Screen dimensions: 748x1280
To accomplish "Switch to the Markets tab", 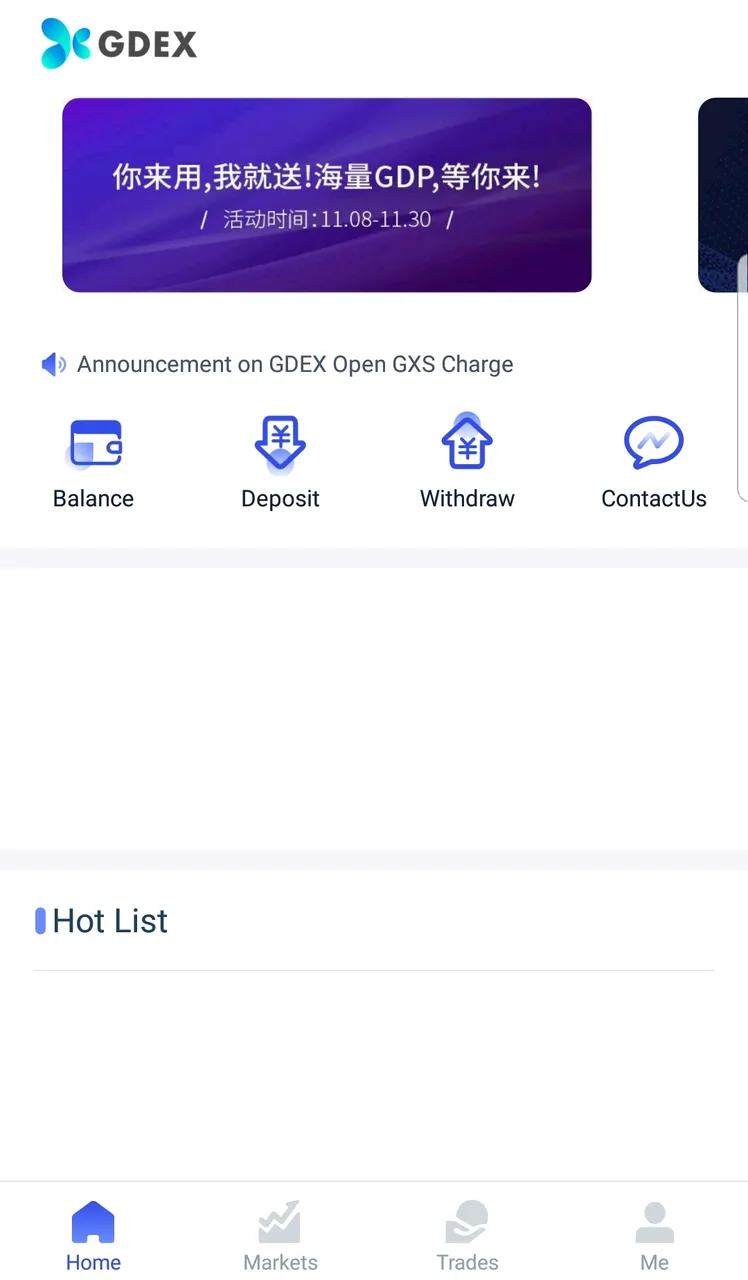I will [x=280, y=1236].
